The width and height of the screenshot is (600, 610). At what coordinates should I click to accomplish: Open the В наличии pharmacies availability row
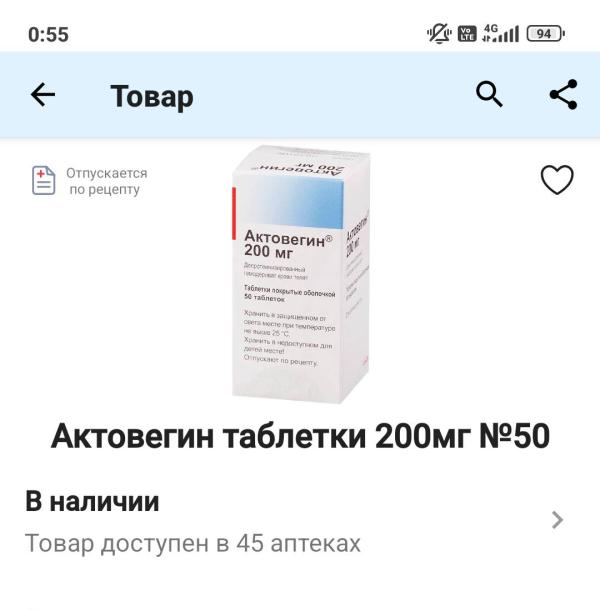pos(298,522)
